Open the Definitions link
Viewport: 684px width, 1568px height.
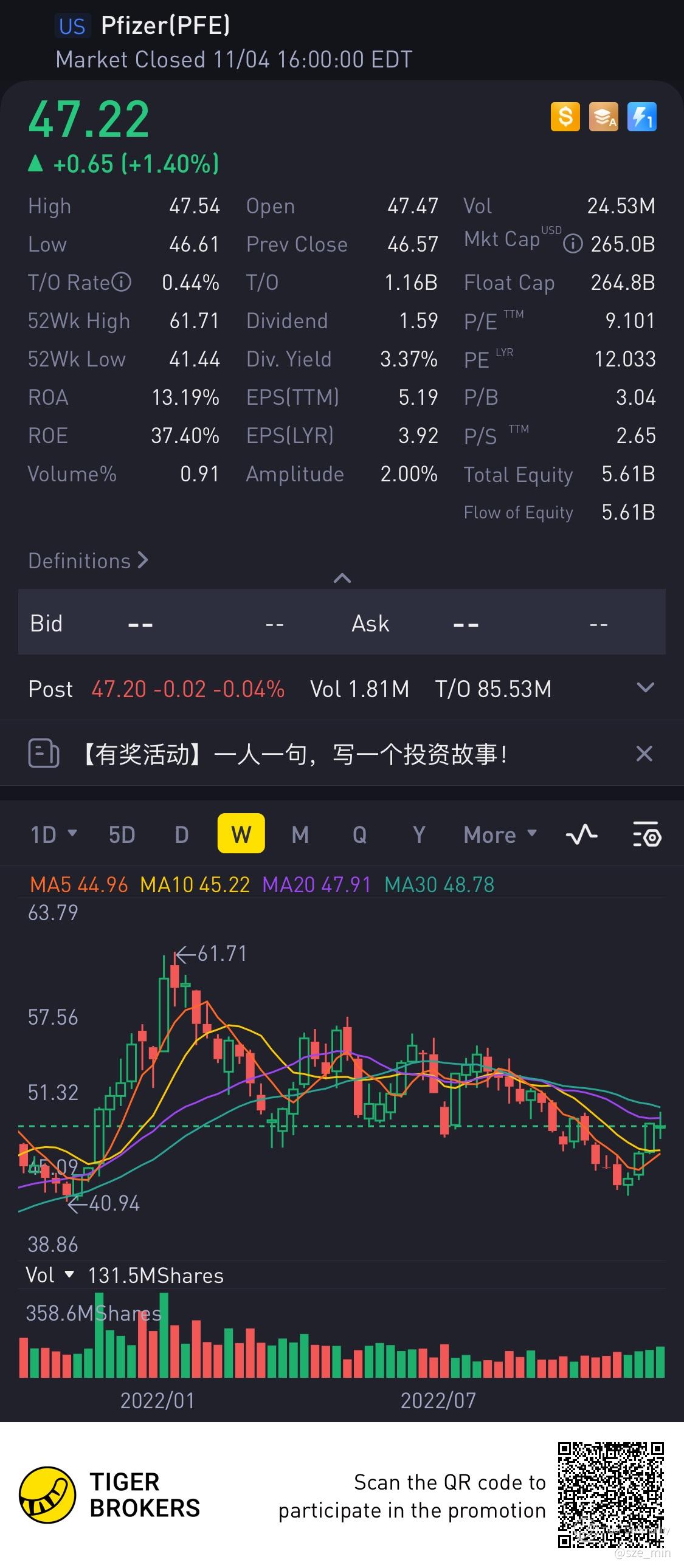(88, 560)
